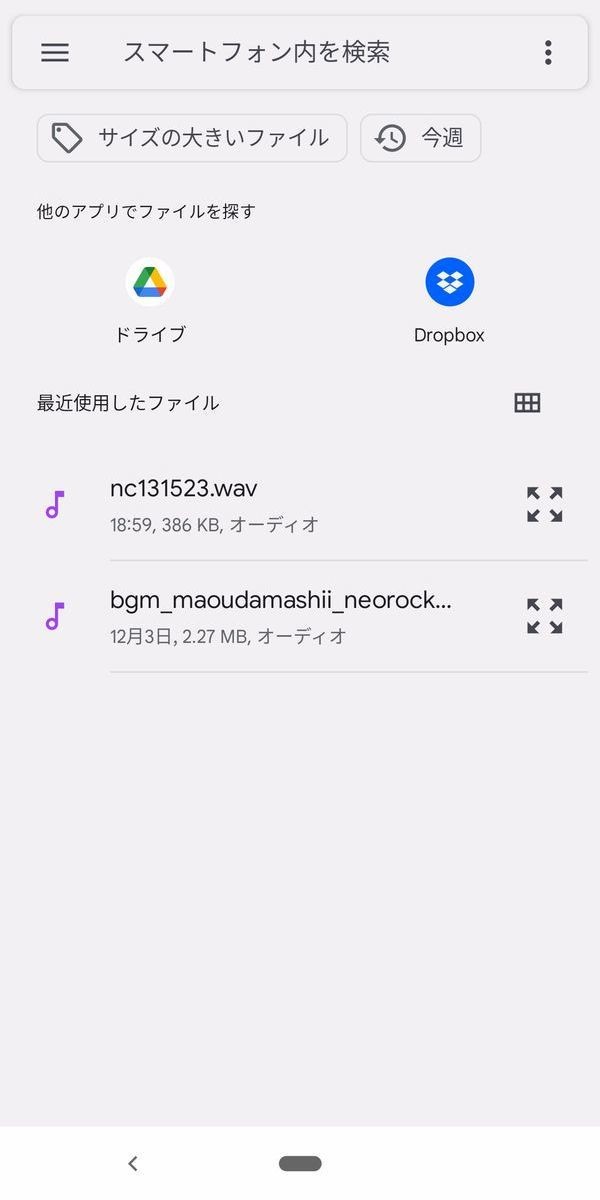600x1200 pixels.
Task: Go back with the system back arrow
Action: [x=133, y=1163]
